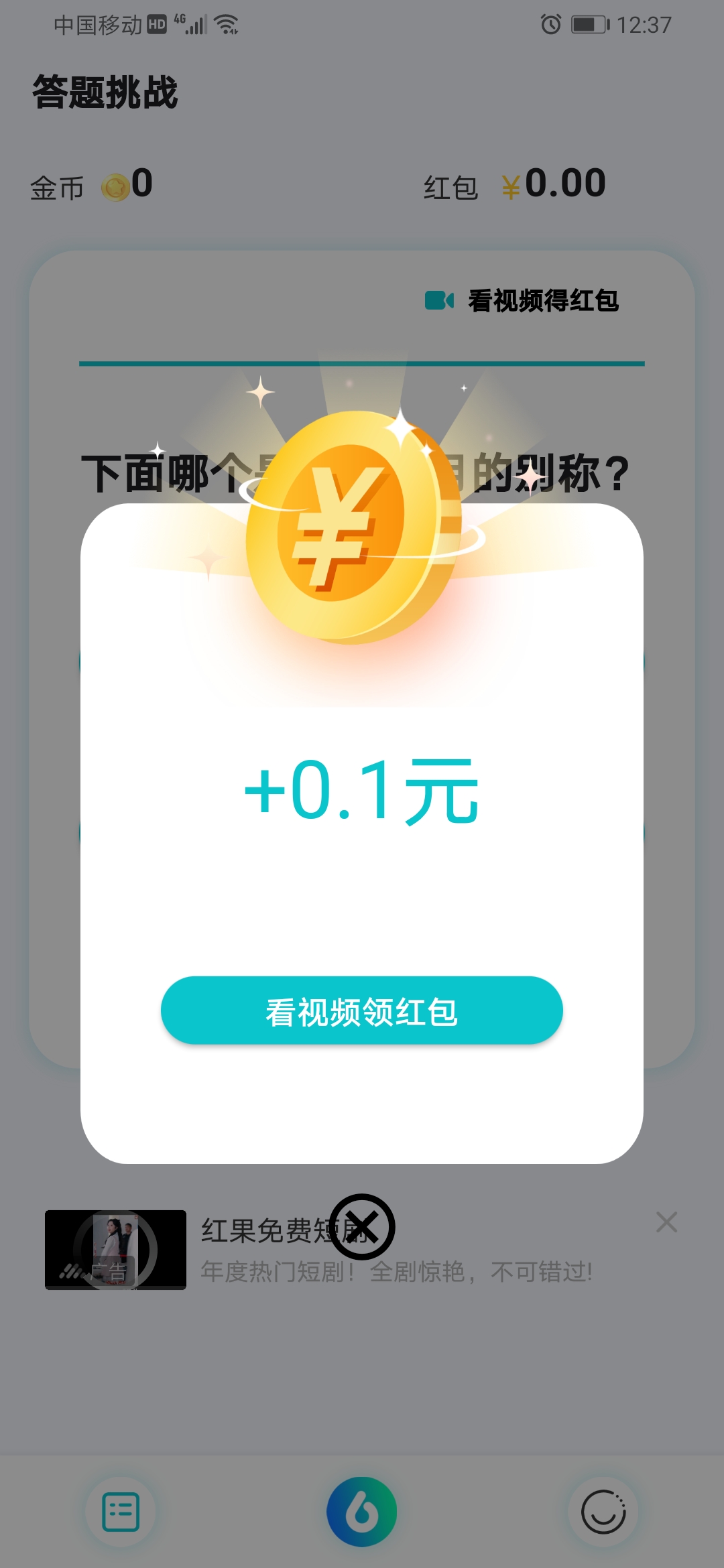
Task: Dismiss the 红果免费短剧 ad banner
Action: click(666, 1222)
